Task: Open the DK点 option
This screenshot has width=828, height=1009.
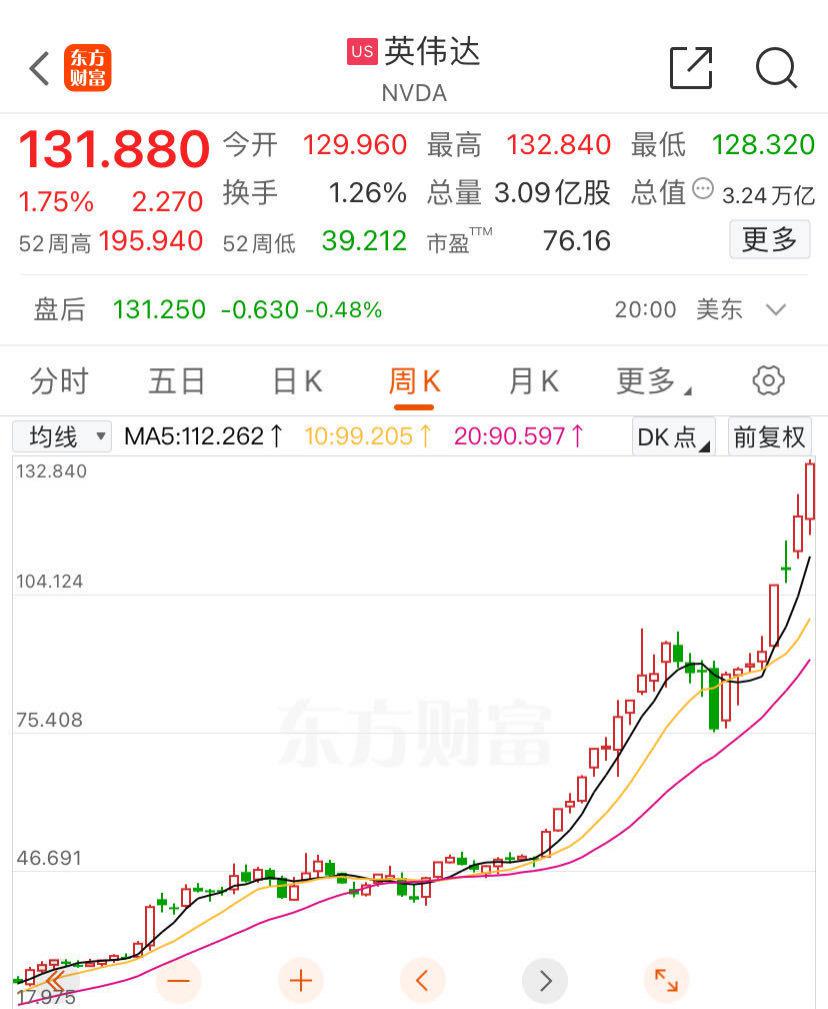Action: tap(674, 436)
